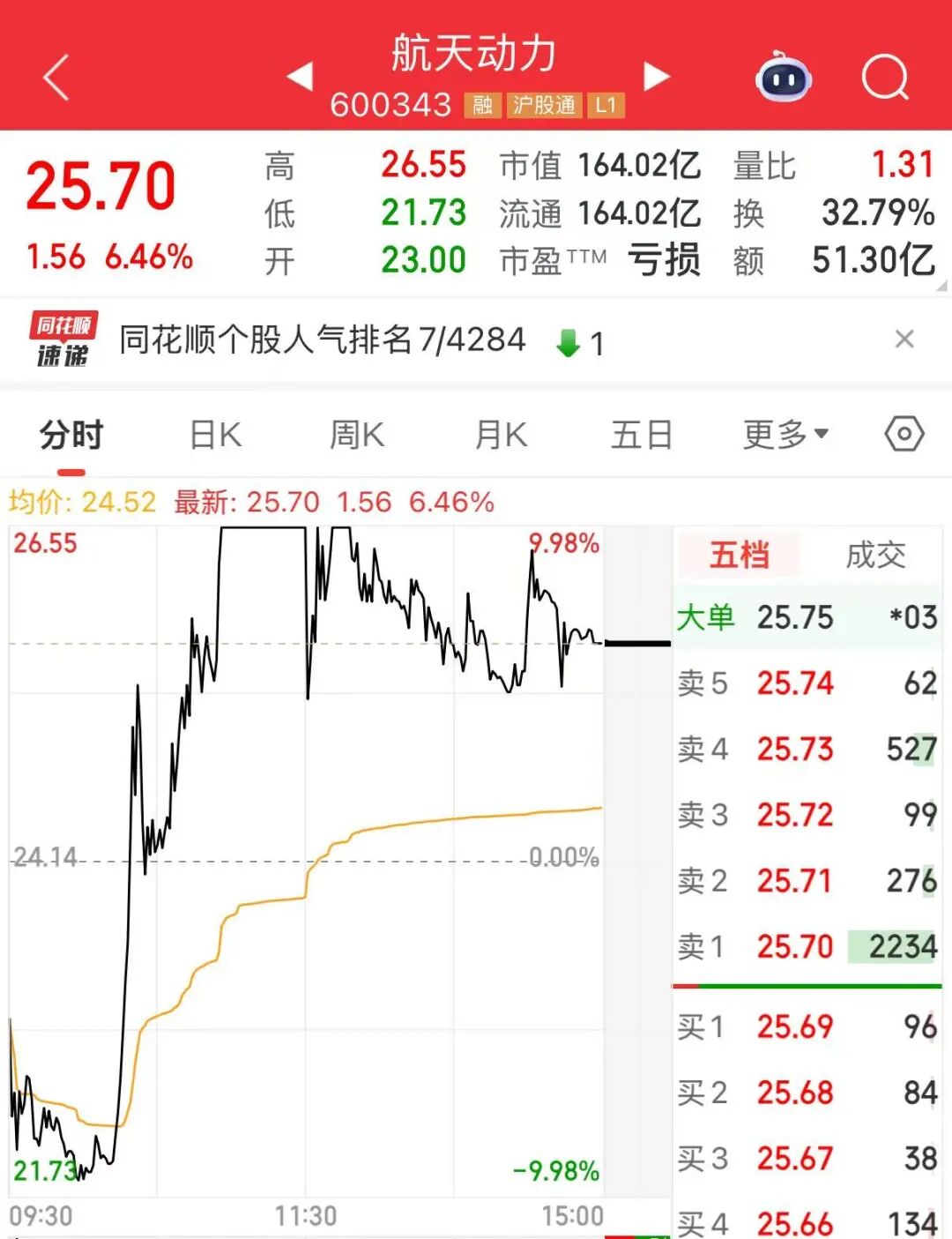Open the robot assistant icon

pyautogui.click(x=783, y=78)
